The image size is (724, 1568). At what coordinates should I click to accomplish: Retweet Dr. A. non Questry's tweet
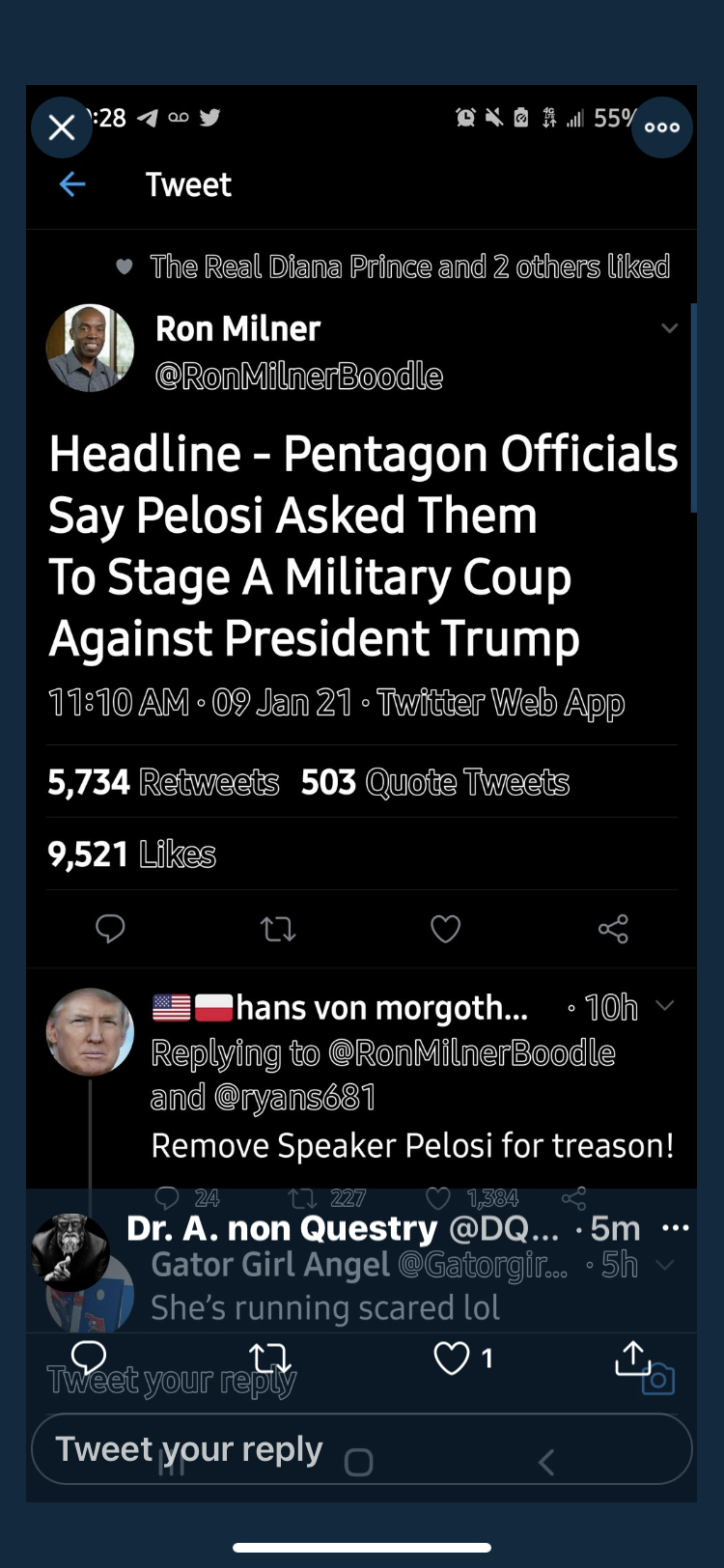tap(269, 1358)
